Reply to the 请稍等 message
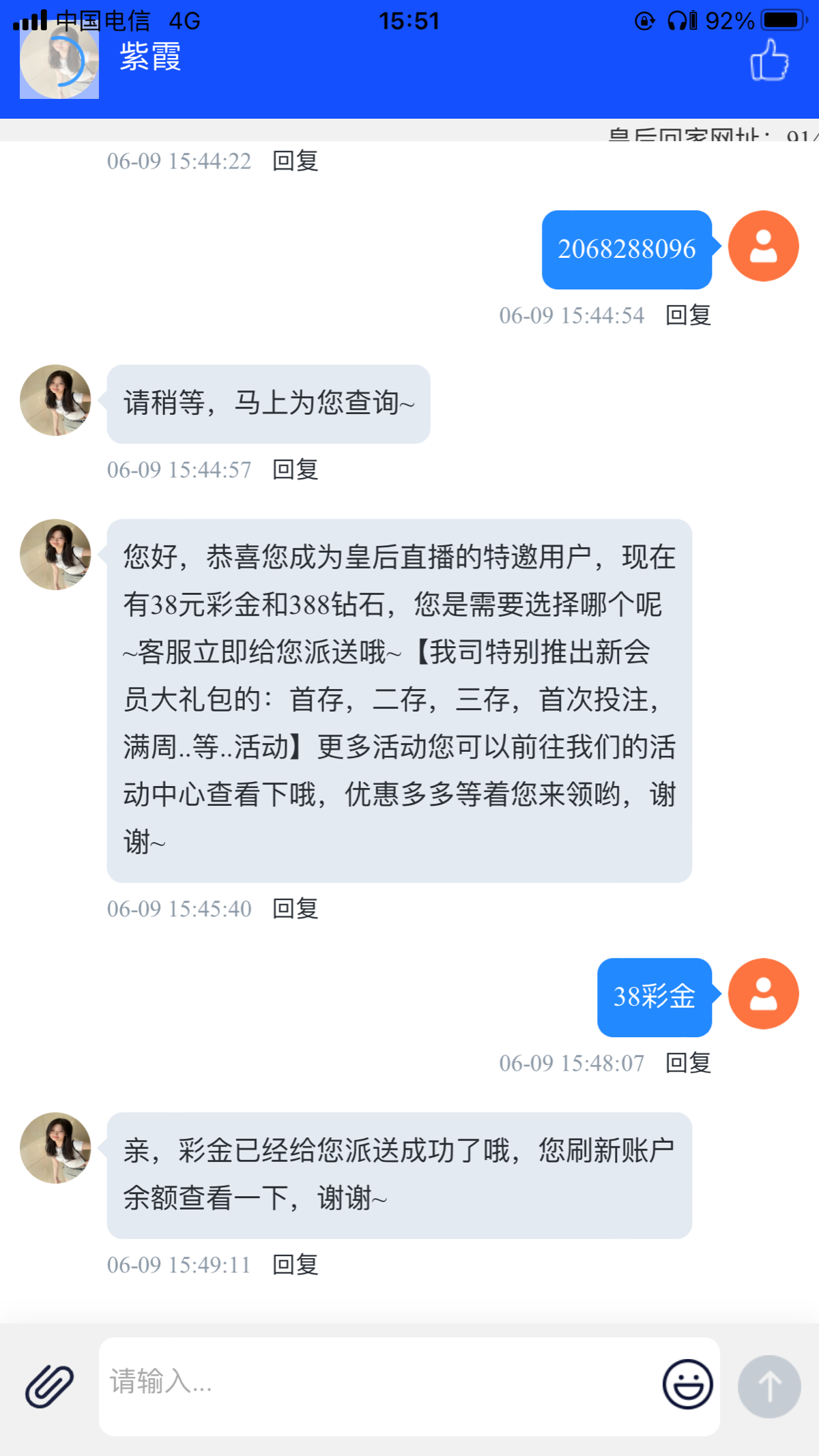Viewport: 819px width, 1456px height. [x=295, y=469]
